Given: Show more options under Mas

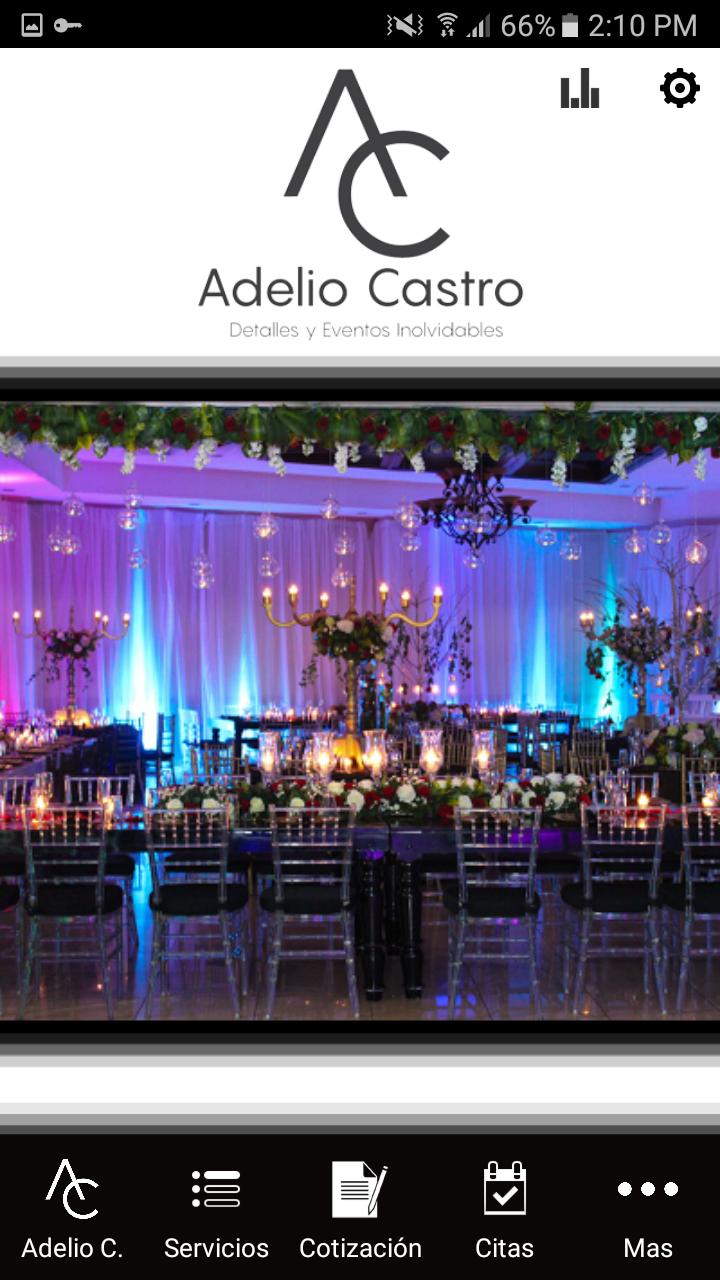Looking at the screenshot, I should point(647,1208).
